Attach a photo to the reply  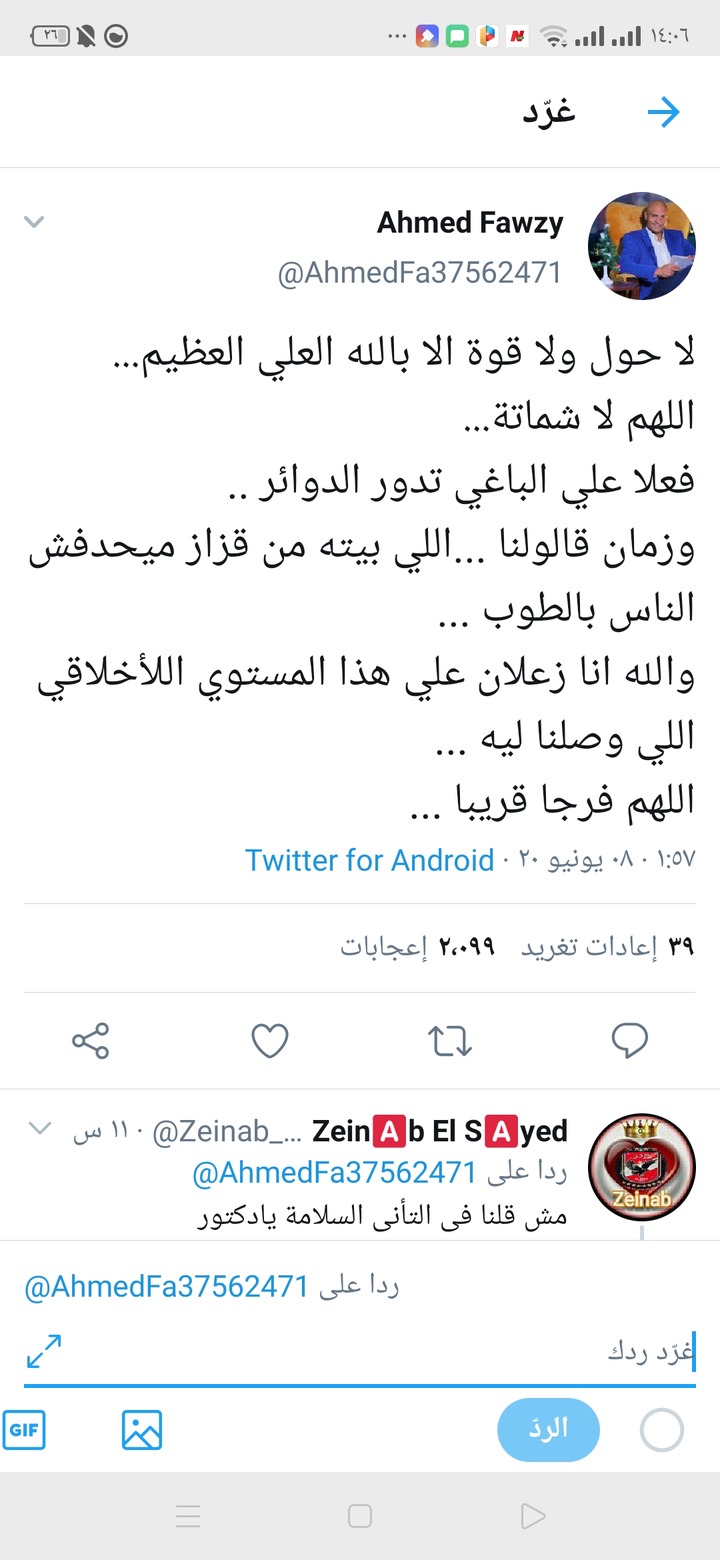(x=142, y=1430)
